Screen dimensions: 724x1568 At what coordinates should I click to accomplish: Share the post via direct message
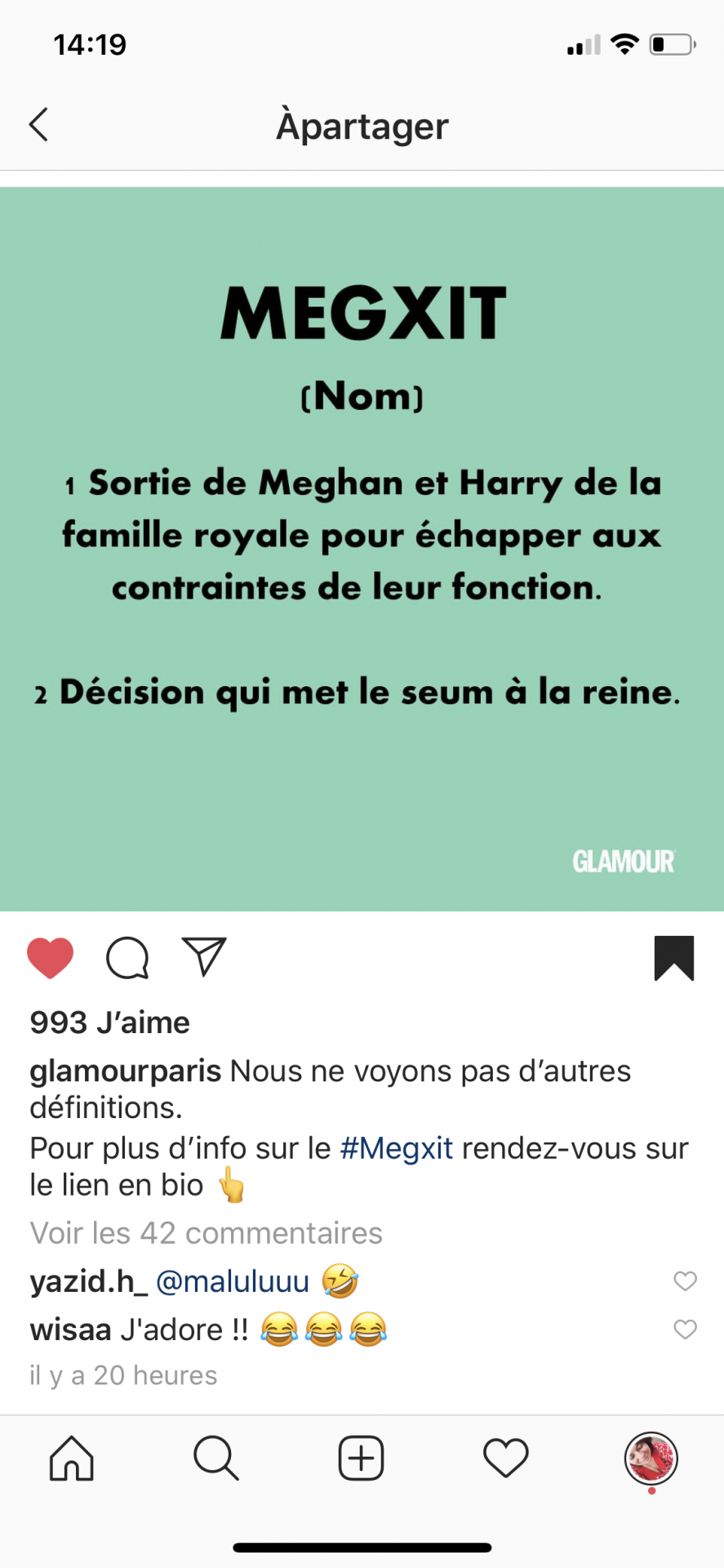pyautogui.click(x=203, y=956)
